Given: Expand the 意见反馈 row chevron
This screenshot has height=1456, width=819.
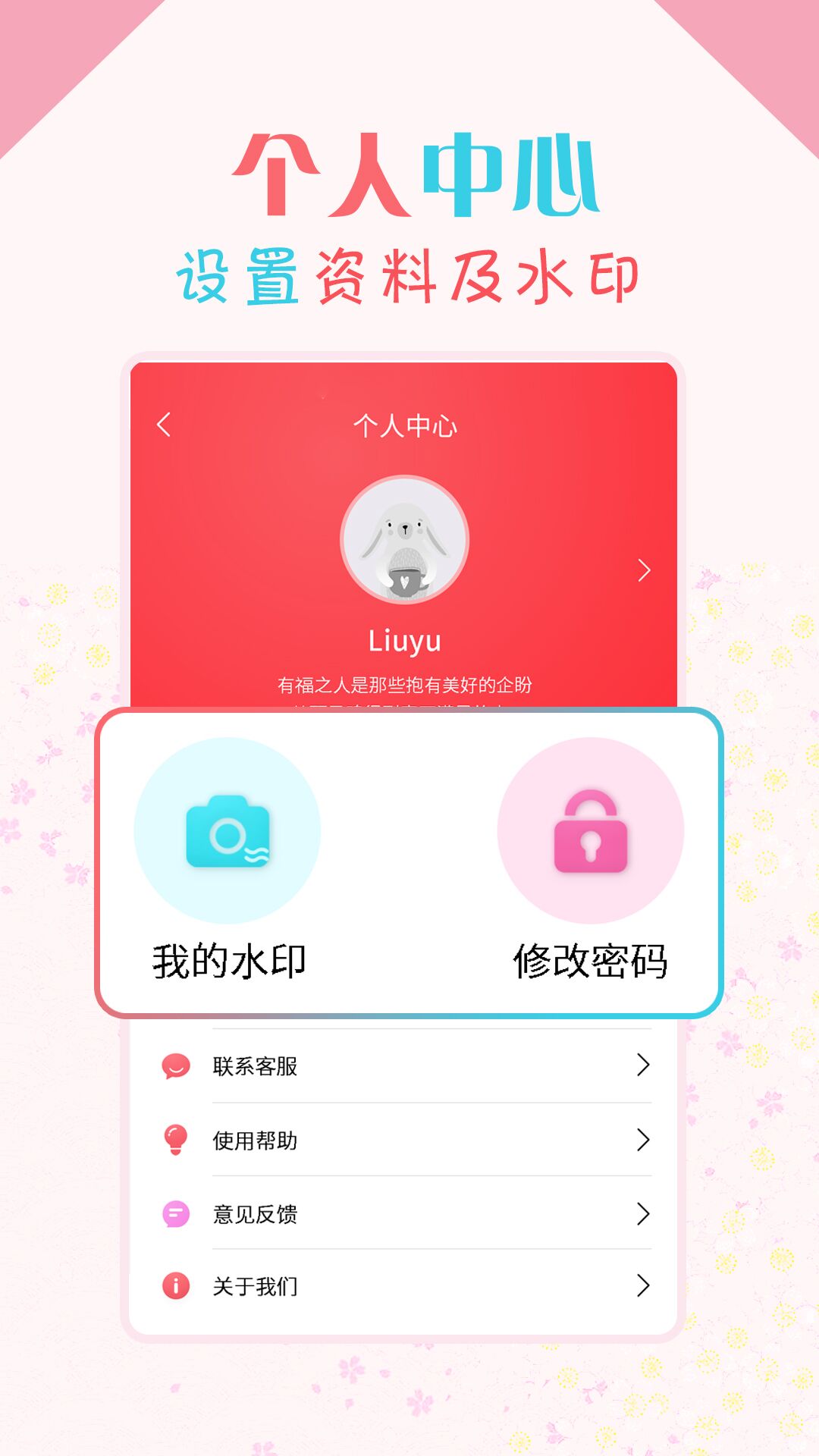Looking at the screenshot, I should click(643, 1212).
